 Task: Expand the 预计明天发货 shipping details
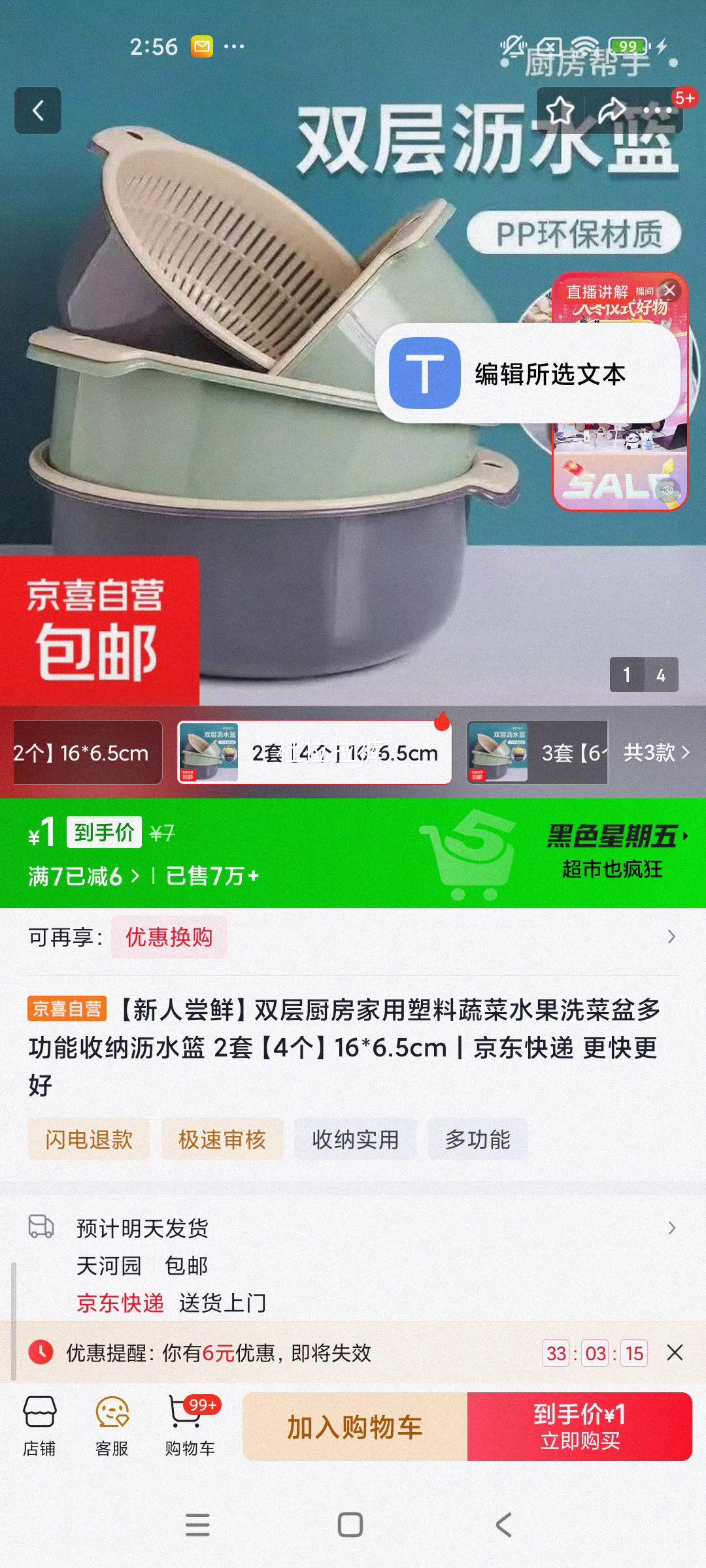pos(672,1225)
